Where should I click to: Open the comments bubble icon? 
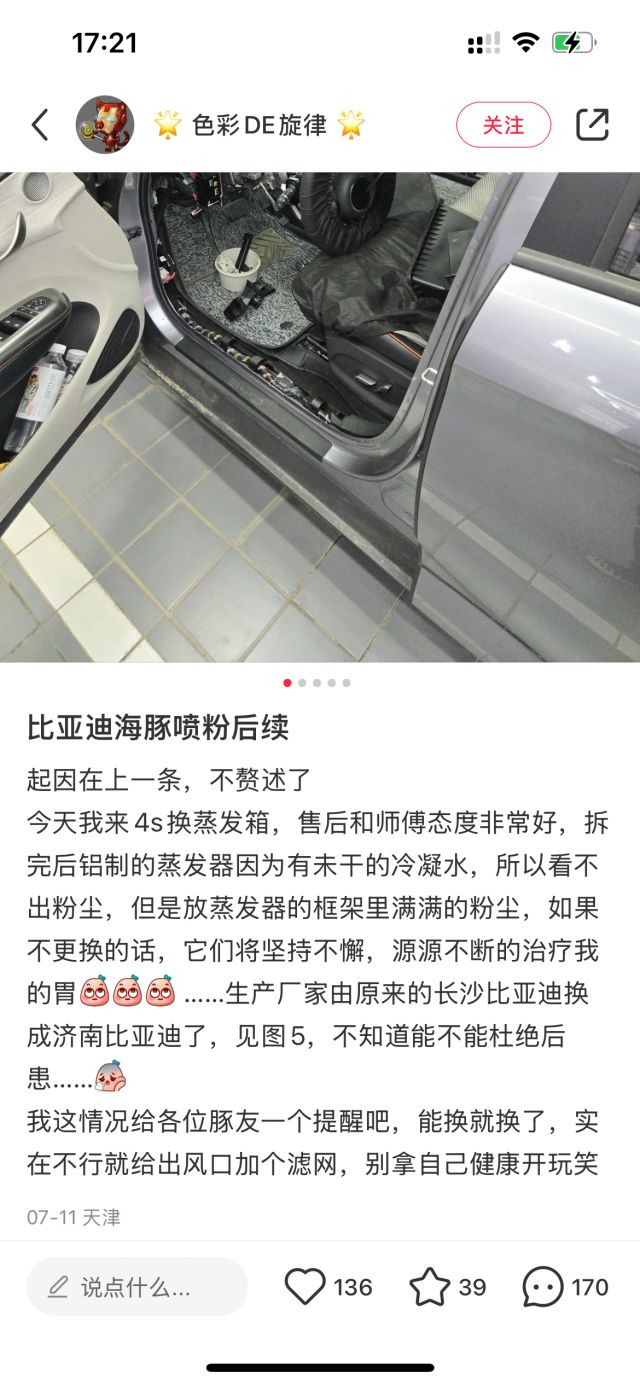pyautogui.click(x=543, y=1287)
